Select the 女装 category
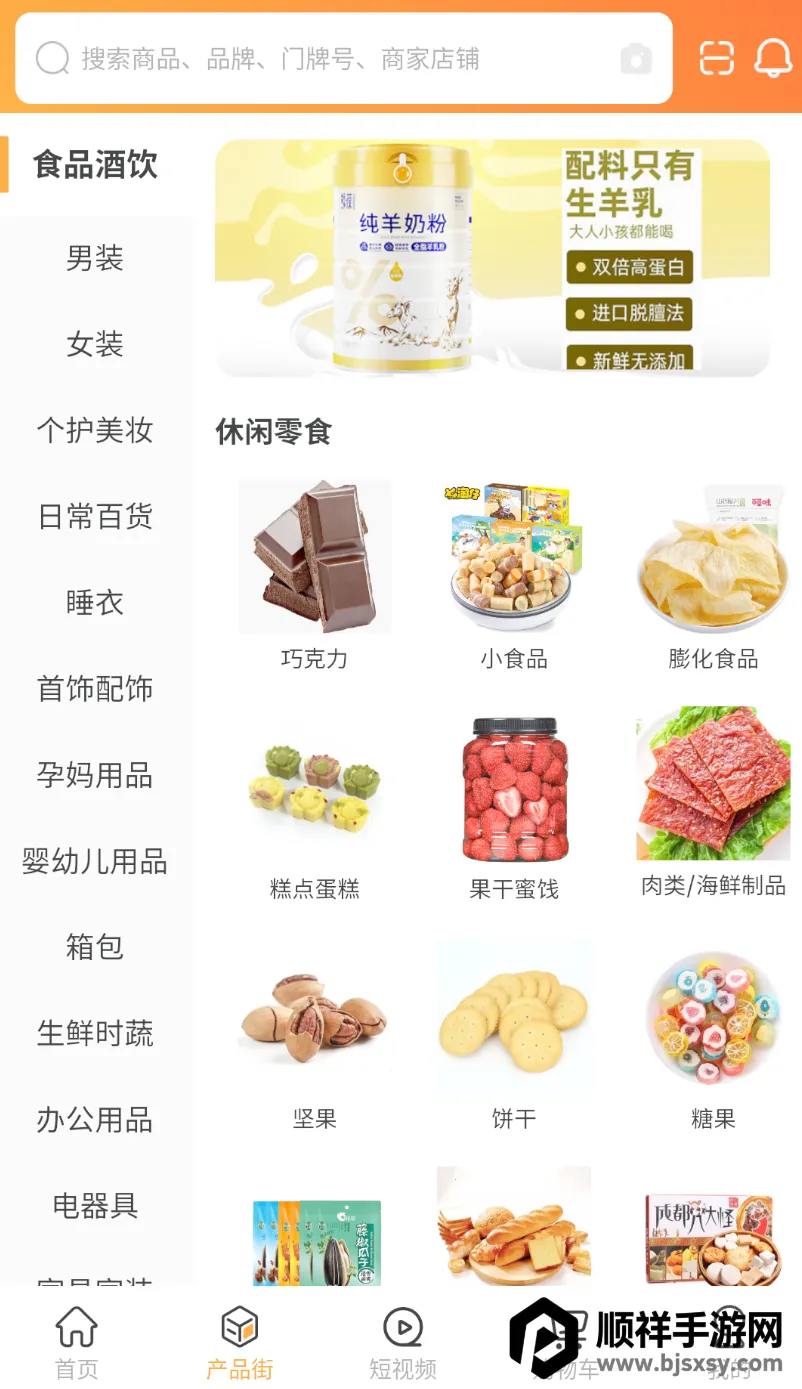Viewport: 802px width, 1389px height. (95, 344)
